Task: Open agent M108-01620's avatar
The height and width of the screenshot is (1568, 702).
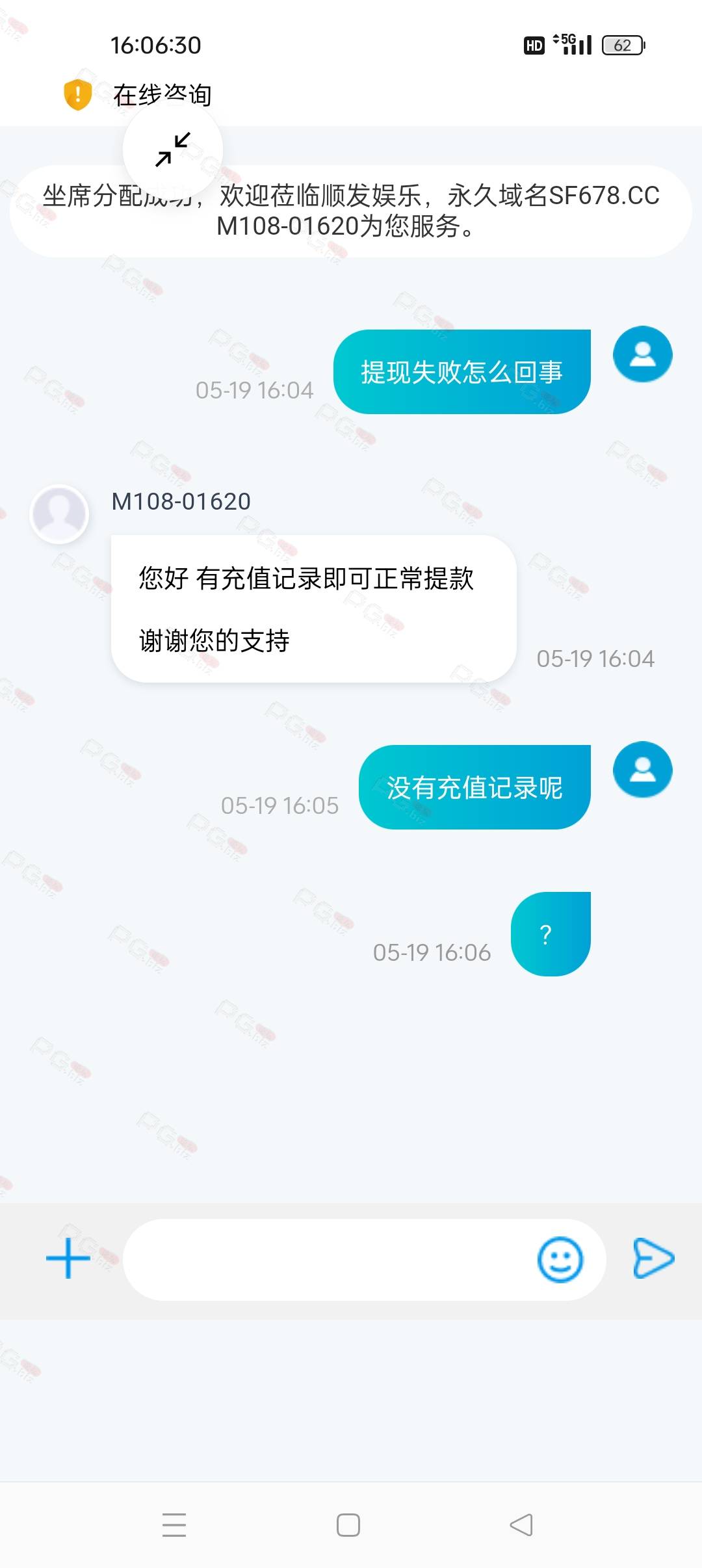Action: pos(60,514)
